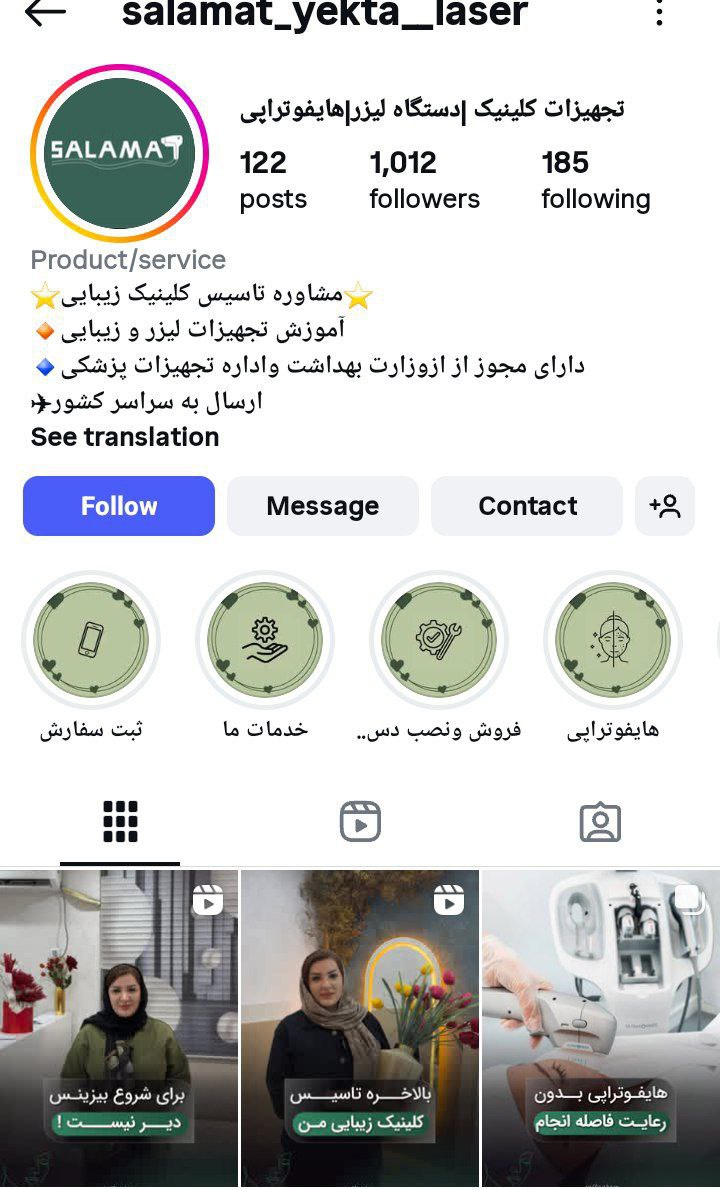
Task: Open the reel captioned بالاخره تاسیس
Action: pyautogui.click(x=360, y=1027)
